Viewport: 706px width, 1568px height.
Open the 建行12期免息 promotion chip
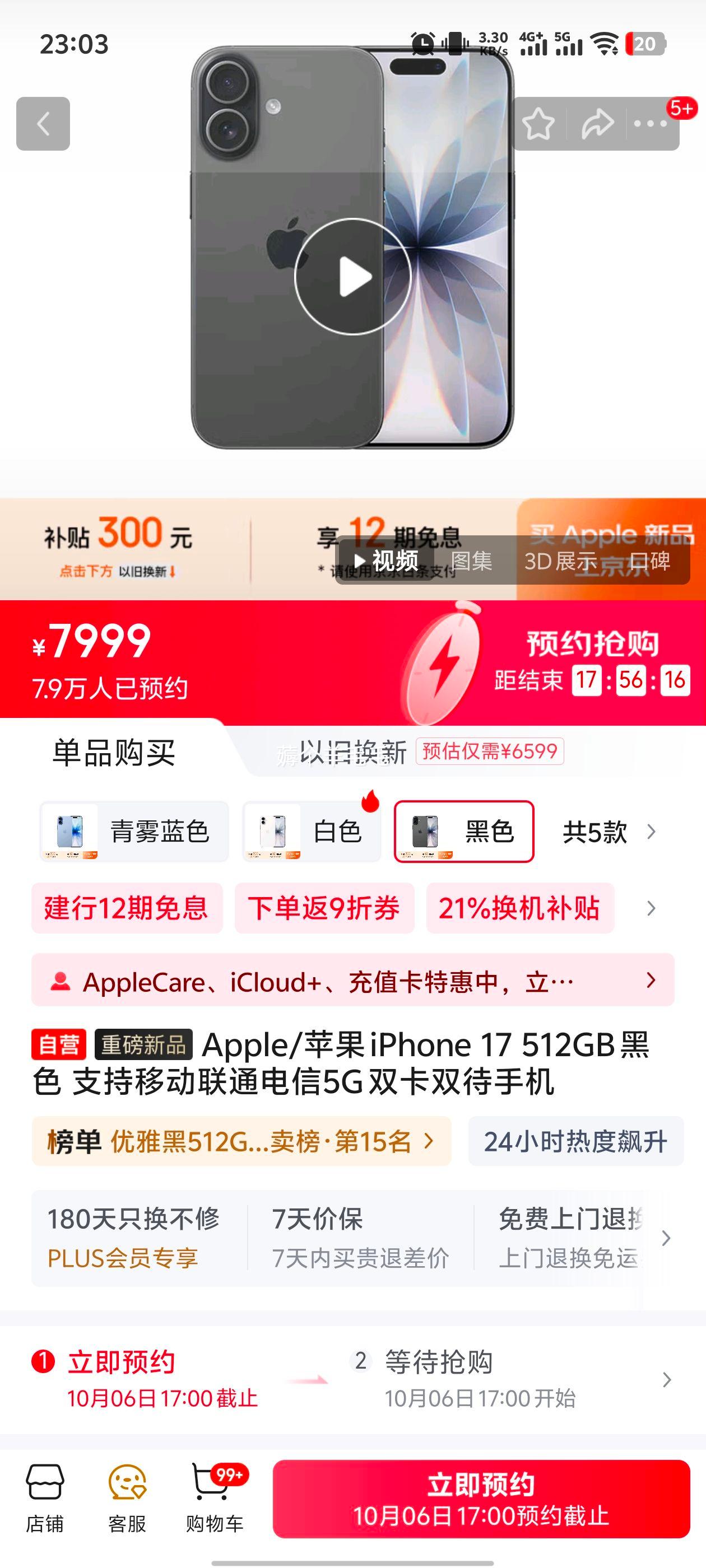127,908
